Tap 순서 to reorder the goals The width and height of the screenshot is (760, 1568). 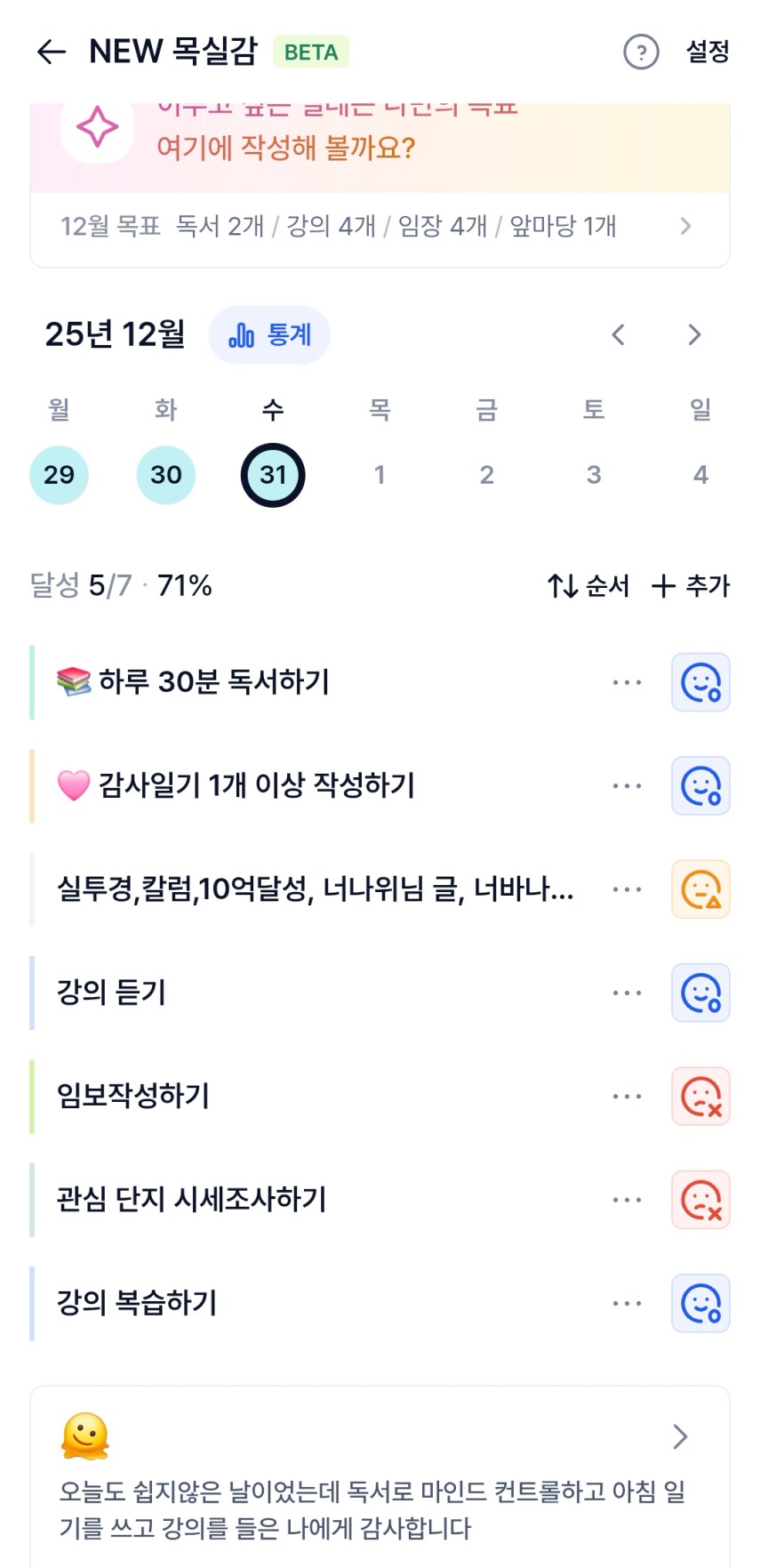tap(588, 586)
